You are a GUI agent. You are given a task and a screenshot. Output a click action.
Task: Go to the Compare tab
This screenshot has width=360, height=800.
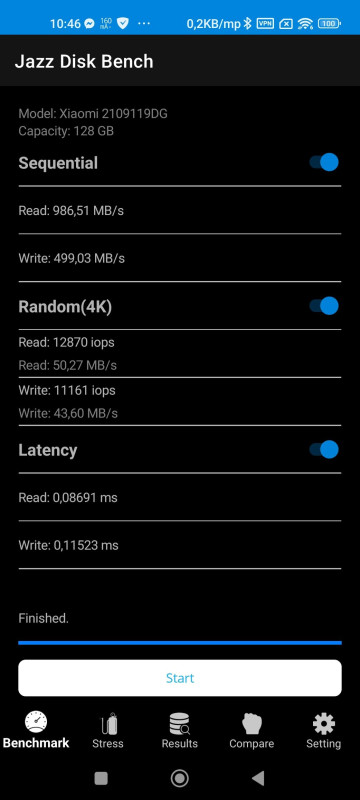point(251,730)
